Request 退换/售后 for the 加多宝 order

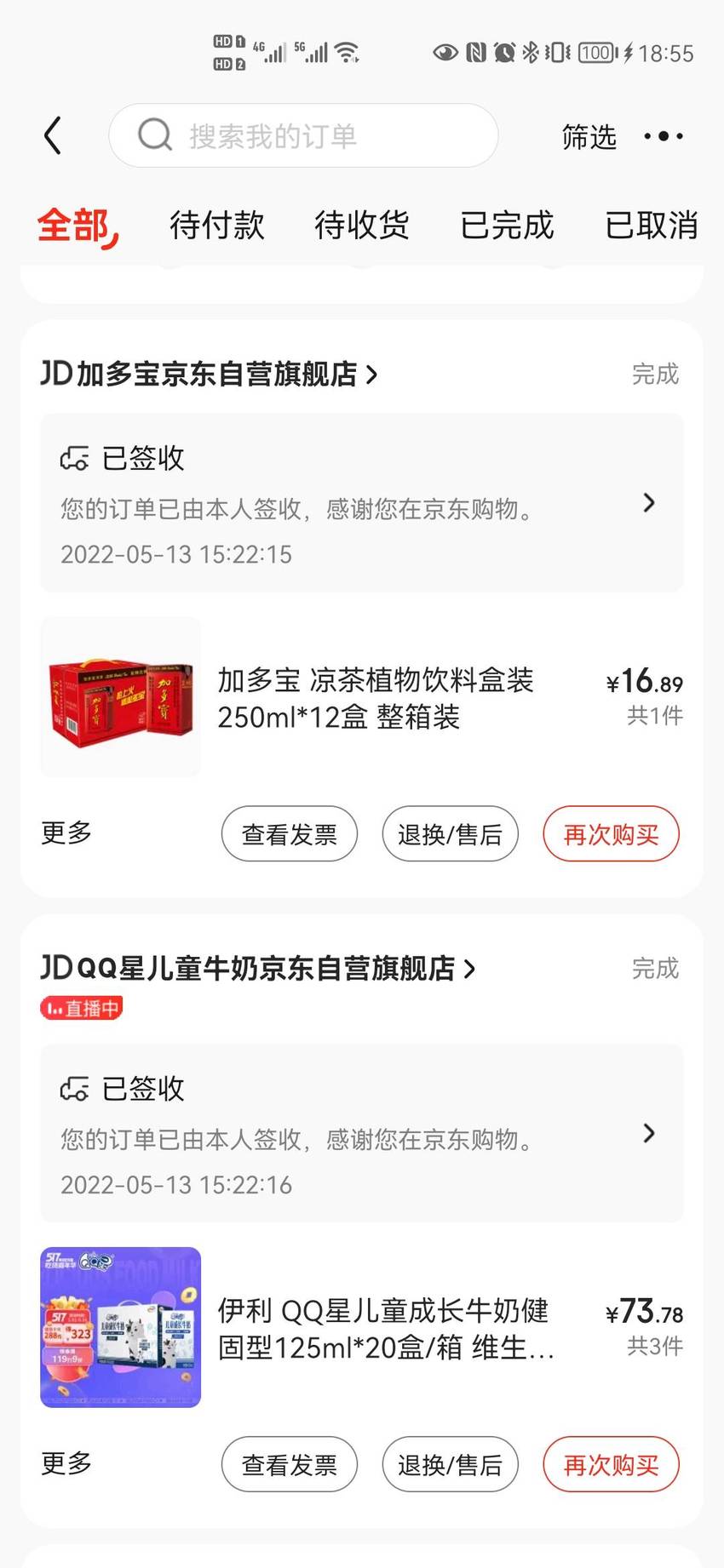tap(450, 833)
